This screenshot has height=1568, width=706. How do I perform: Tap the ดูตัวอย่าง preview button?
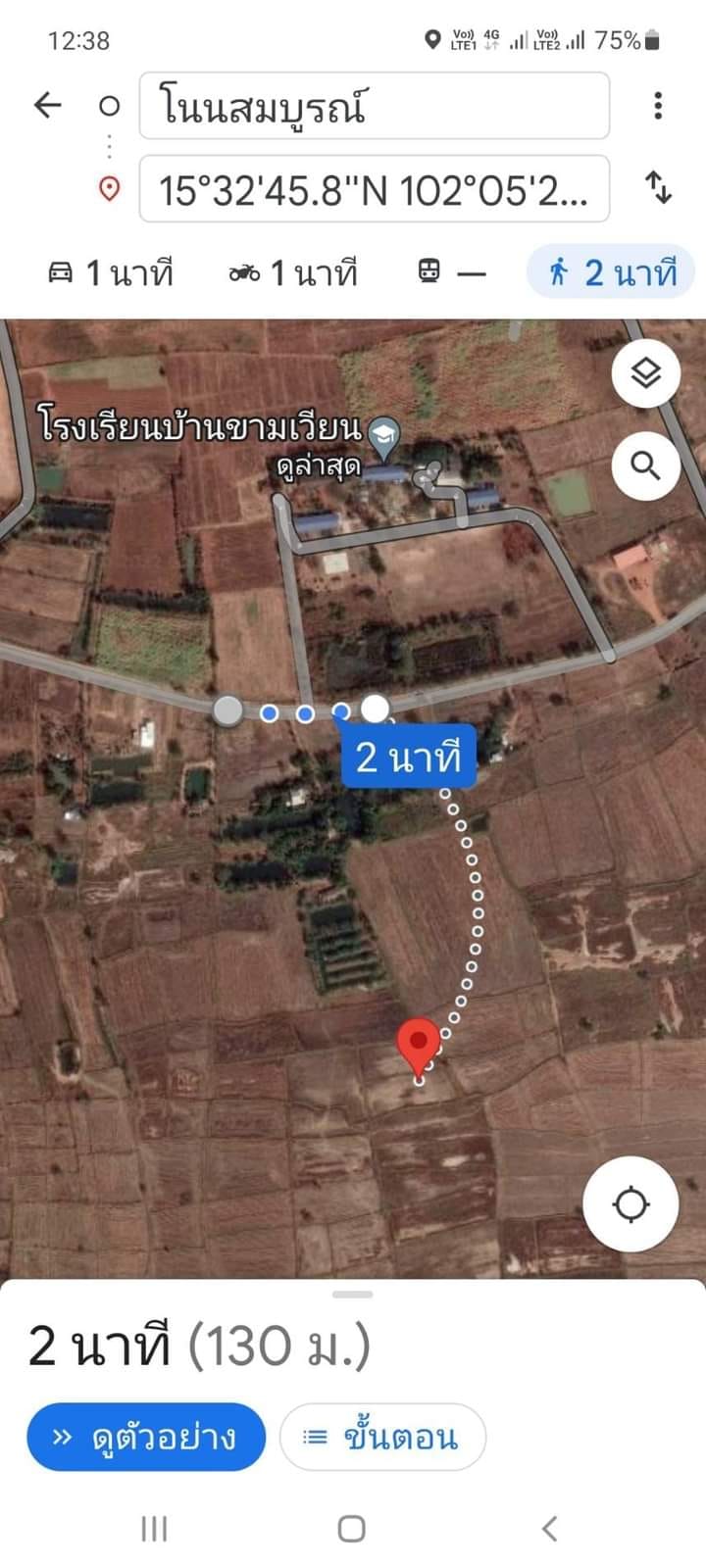click(x=146, y=1437)
